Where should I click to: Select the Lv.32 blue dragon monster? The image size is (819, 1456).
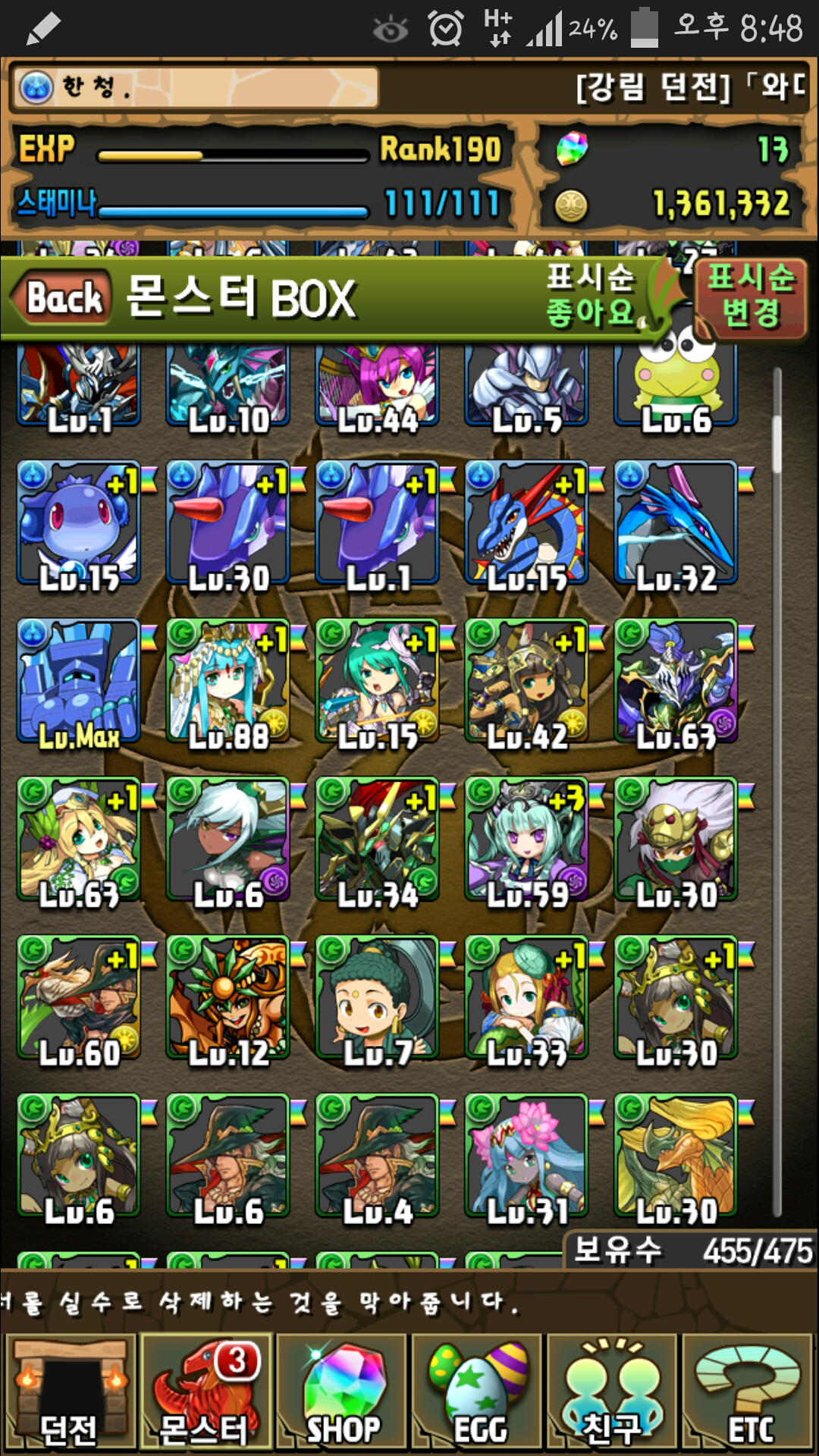[676, 525]
